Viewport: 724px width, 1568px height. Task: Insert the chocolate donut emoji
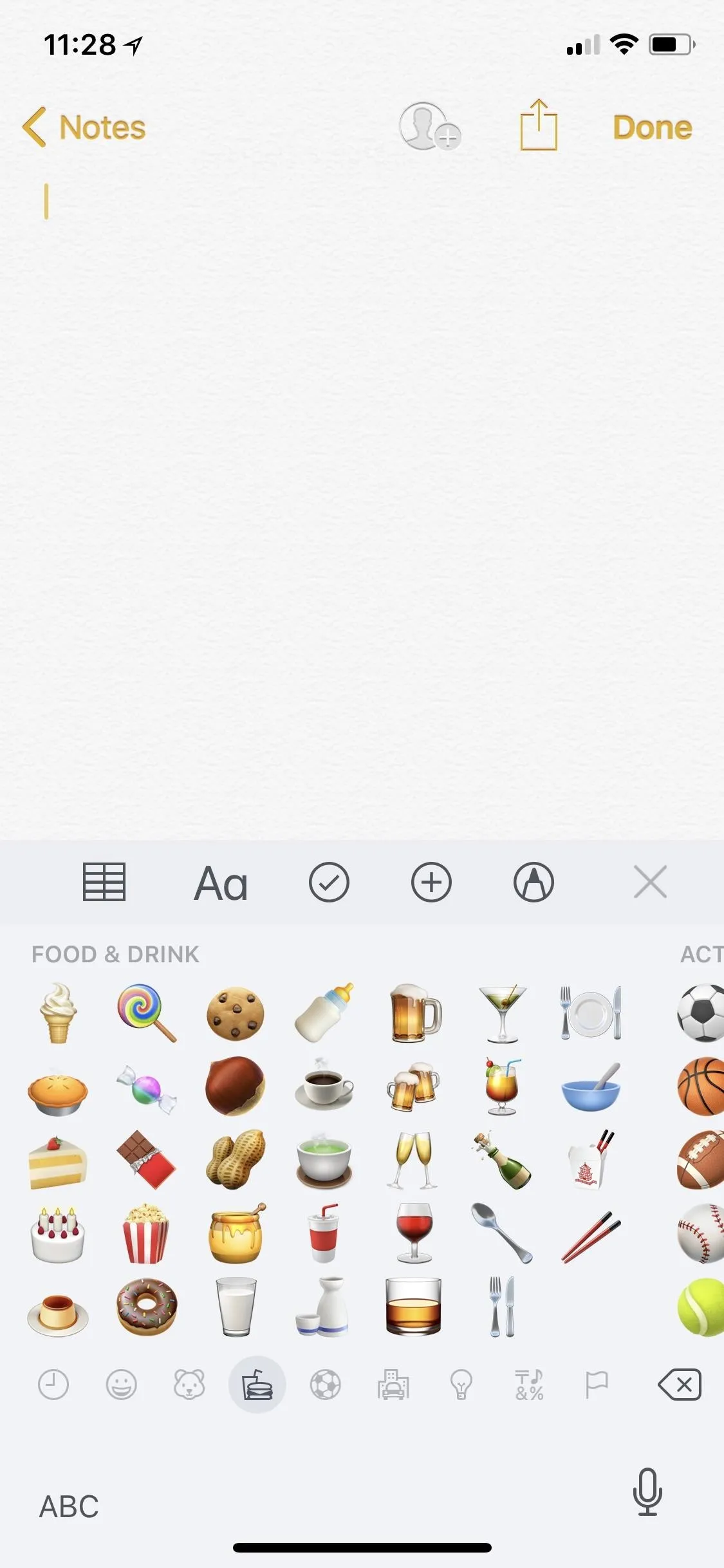tap(146, 1307)
